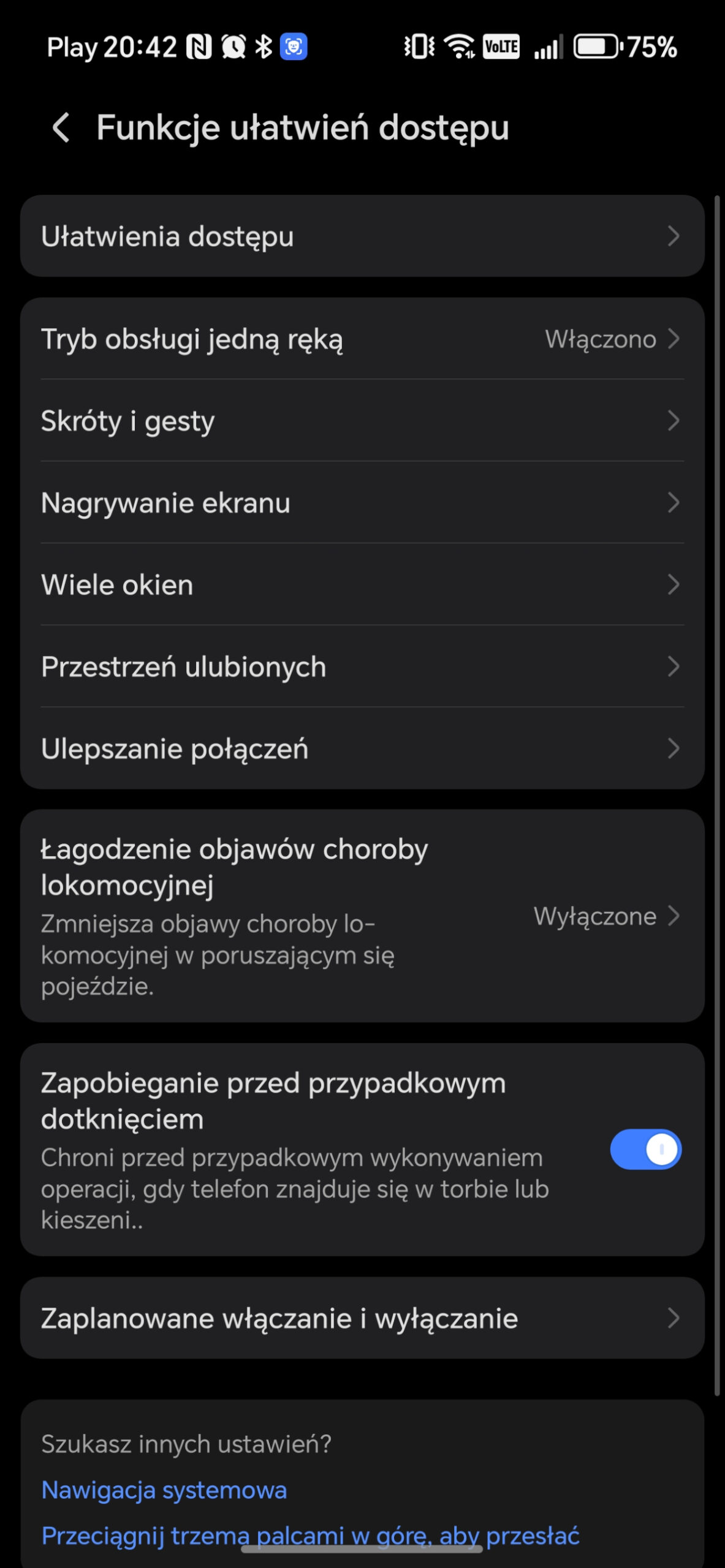The image size is (725, 1568).
Task: Go back using the top-left arrow
Action: coord(61,127)
